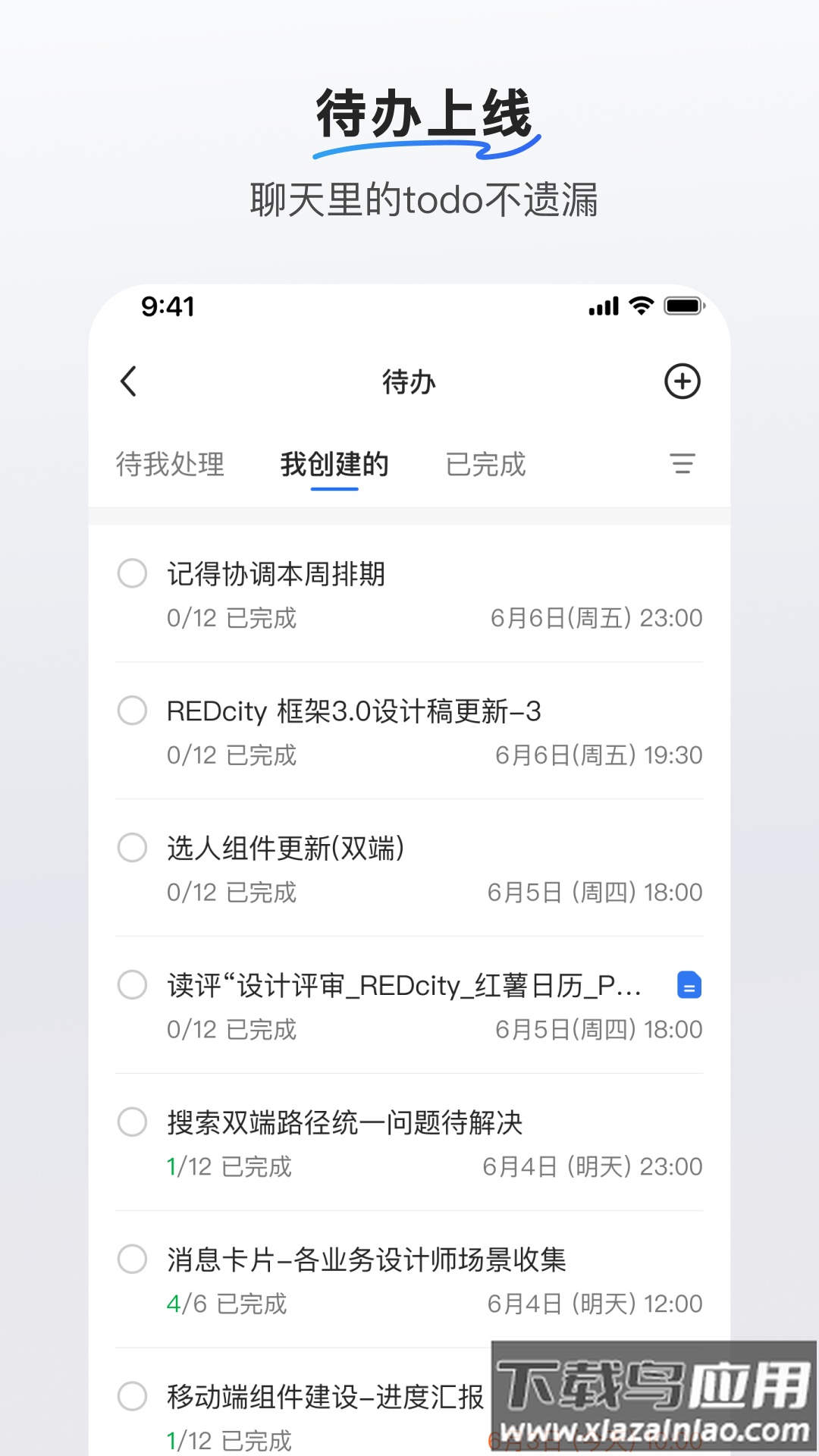Click the document icon on 设计评审 todo

(688, 986)
